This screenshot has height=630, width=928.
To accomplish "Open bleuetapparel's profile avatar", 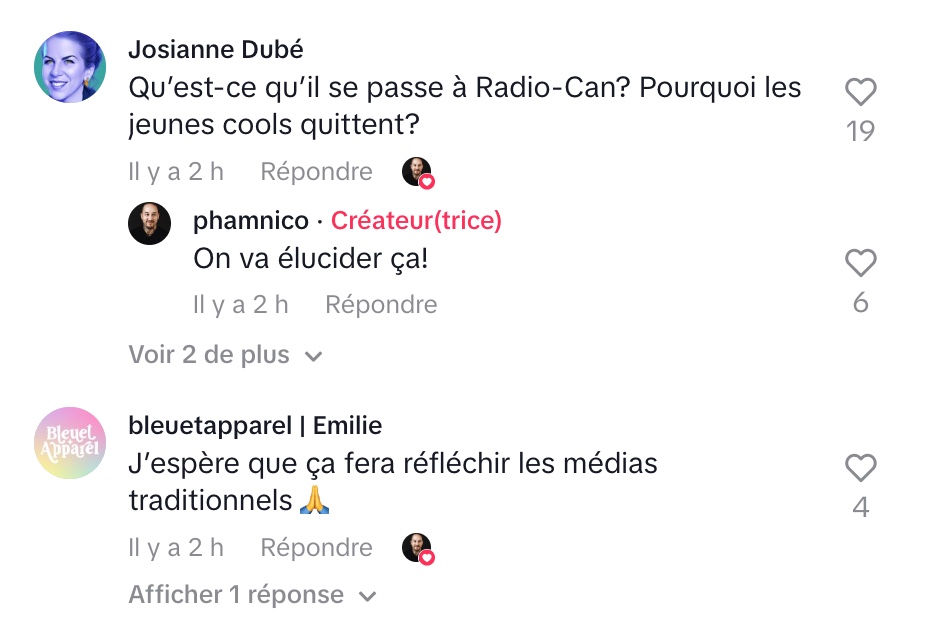I will 69,443.
